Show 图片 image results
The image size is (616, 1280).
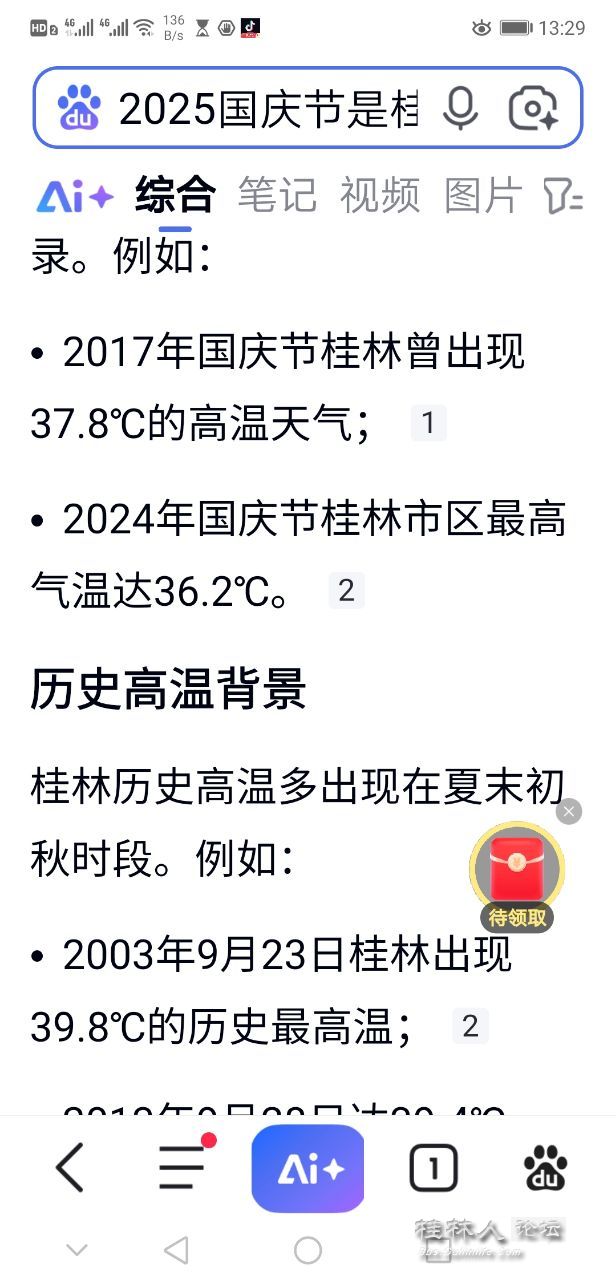[483, 195]
